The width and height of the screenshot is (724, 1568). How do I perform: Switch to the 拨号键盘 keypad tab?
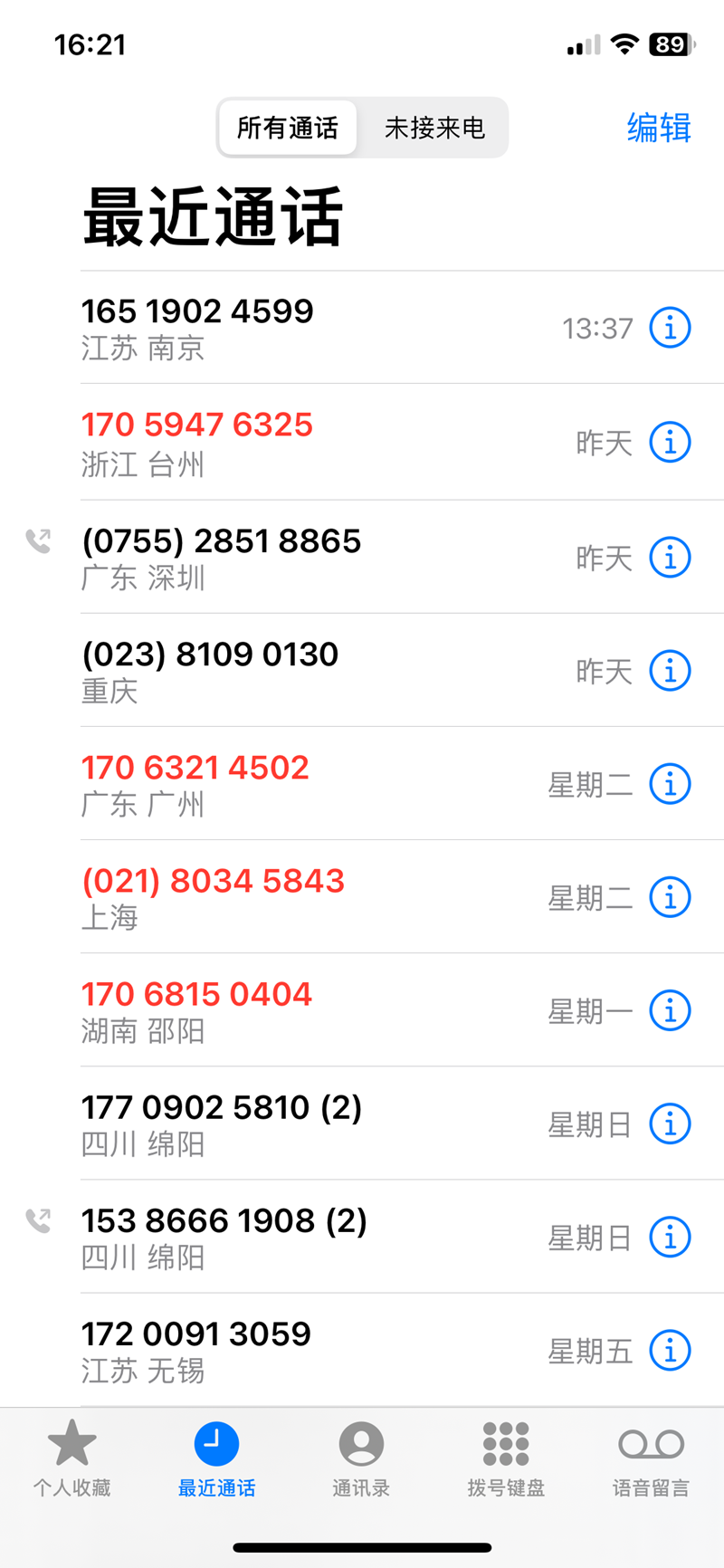(506, 1458)
